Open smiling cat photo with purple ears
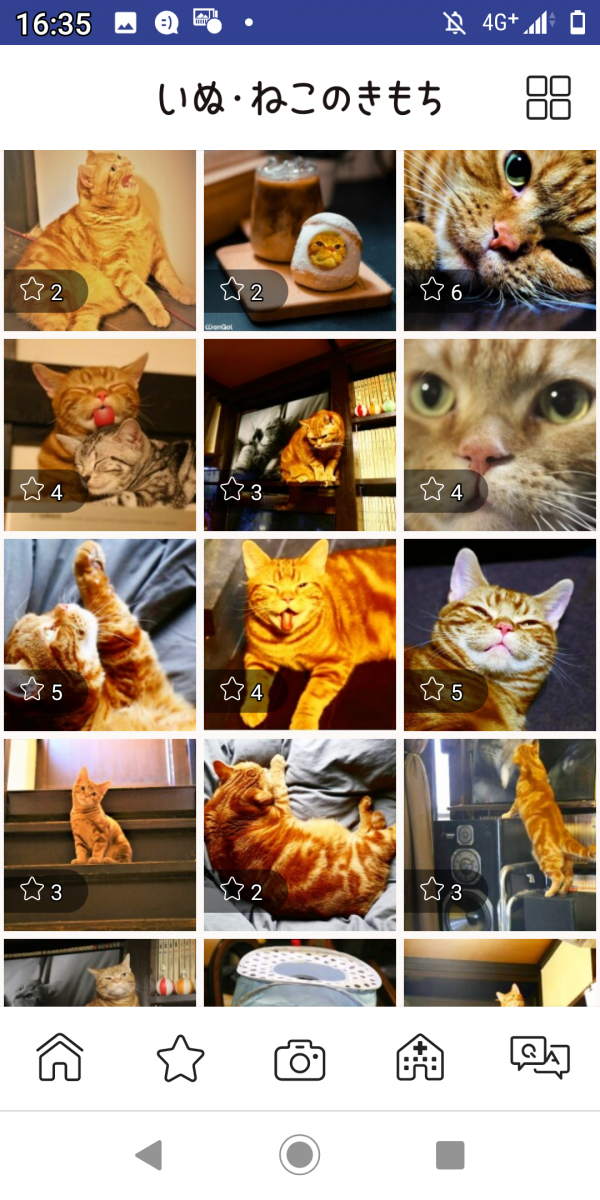The width and height of the screenshot is (600, 1200). coord(500,635)
